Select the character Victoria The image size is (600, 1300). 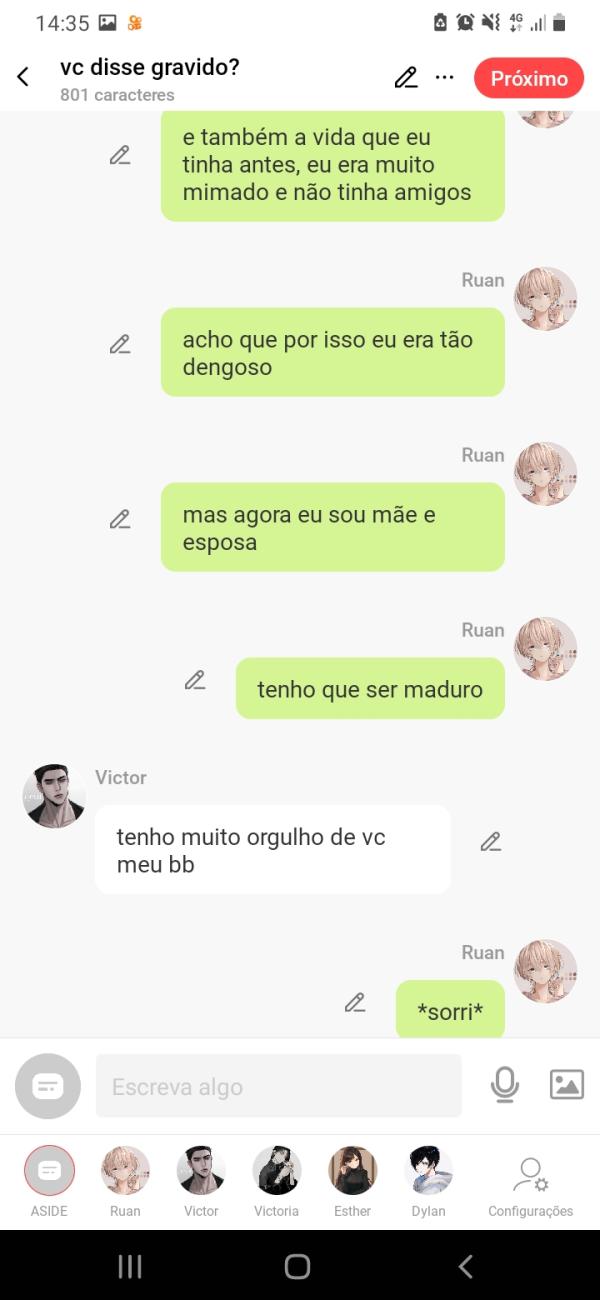coord(277,1171)
